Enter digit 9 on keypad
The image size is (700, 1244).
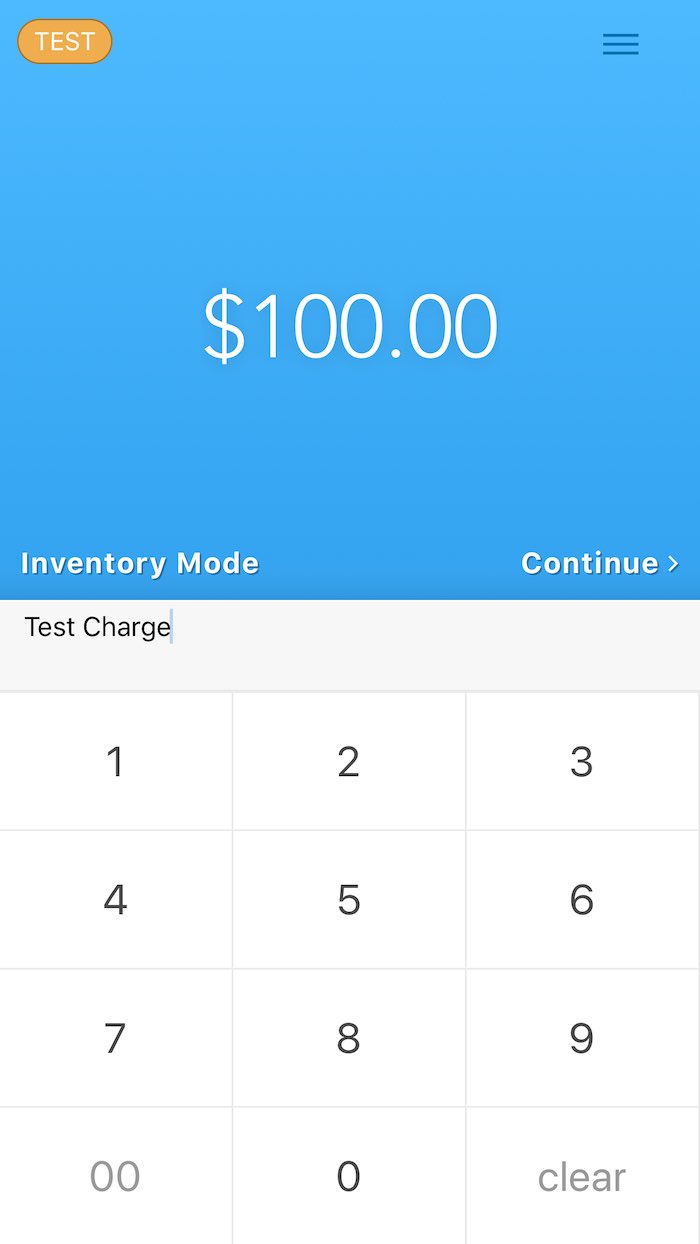tap(582, 1038)
